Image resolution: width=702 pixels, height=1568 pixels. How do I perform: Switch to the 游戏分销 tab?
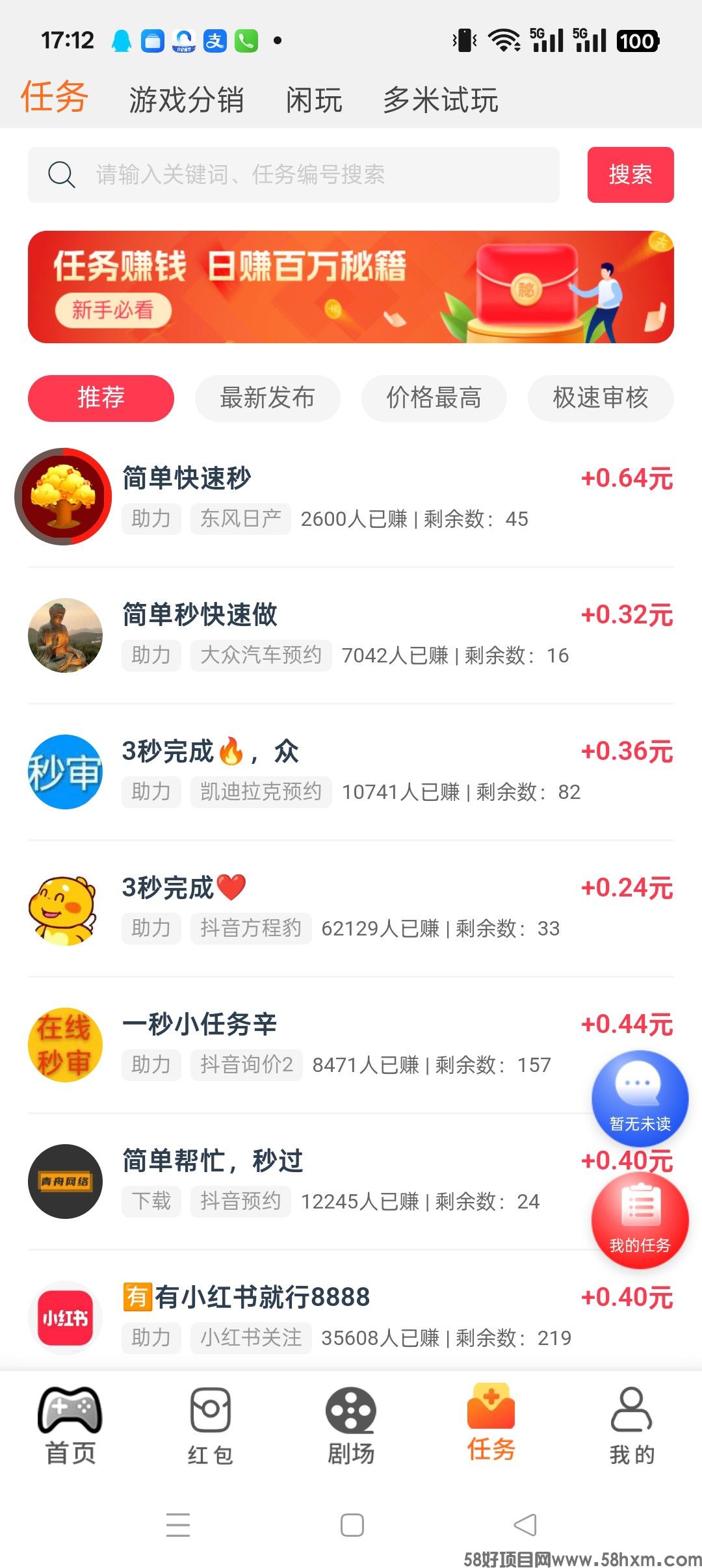pos(187,99)
